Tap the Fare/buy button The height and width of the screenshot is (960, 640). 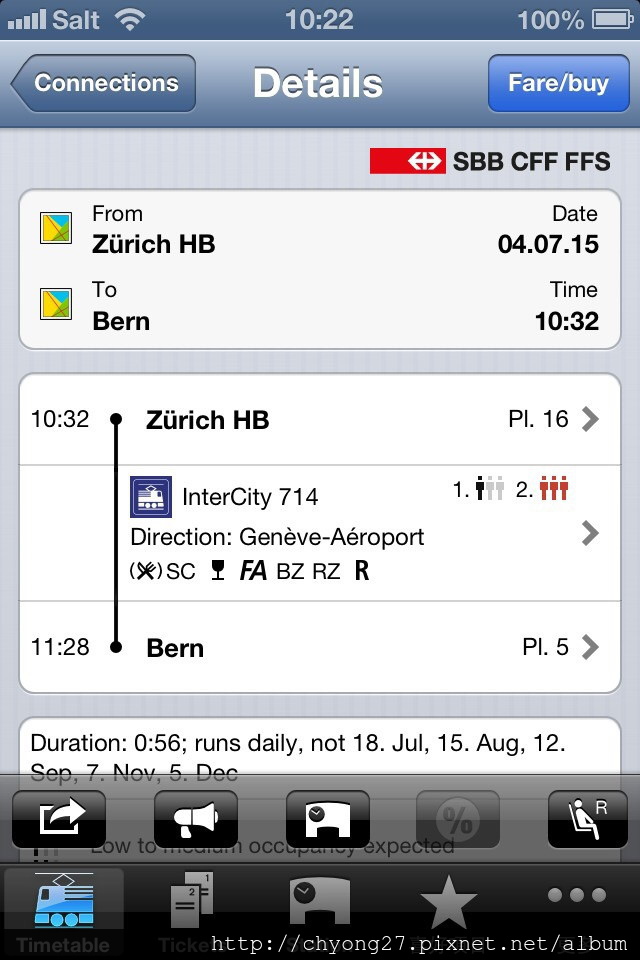[x=557, y=83]
